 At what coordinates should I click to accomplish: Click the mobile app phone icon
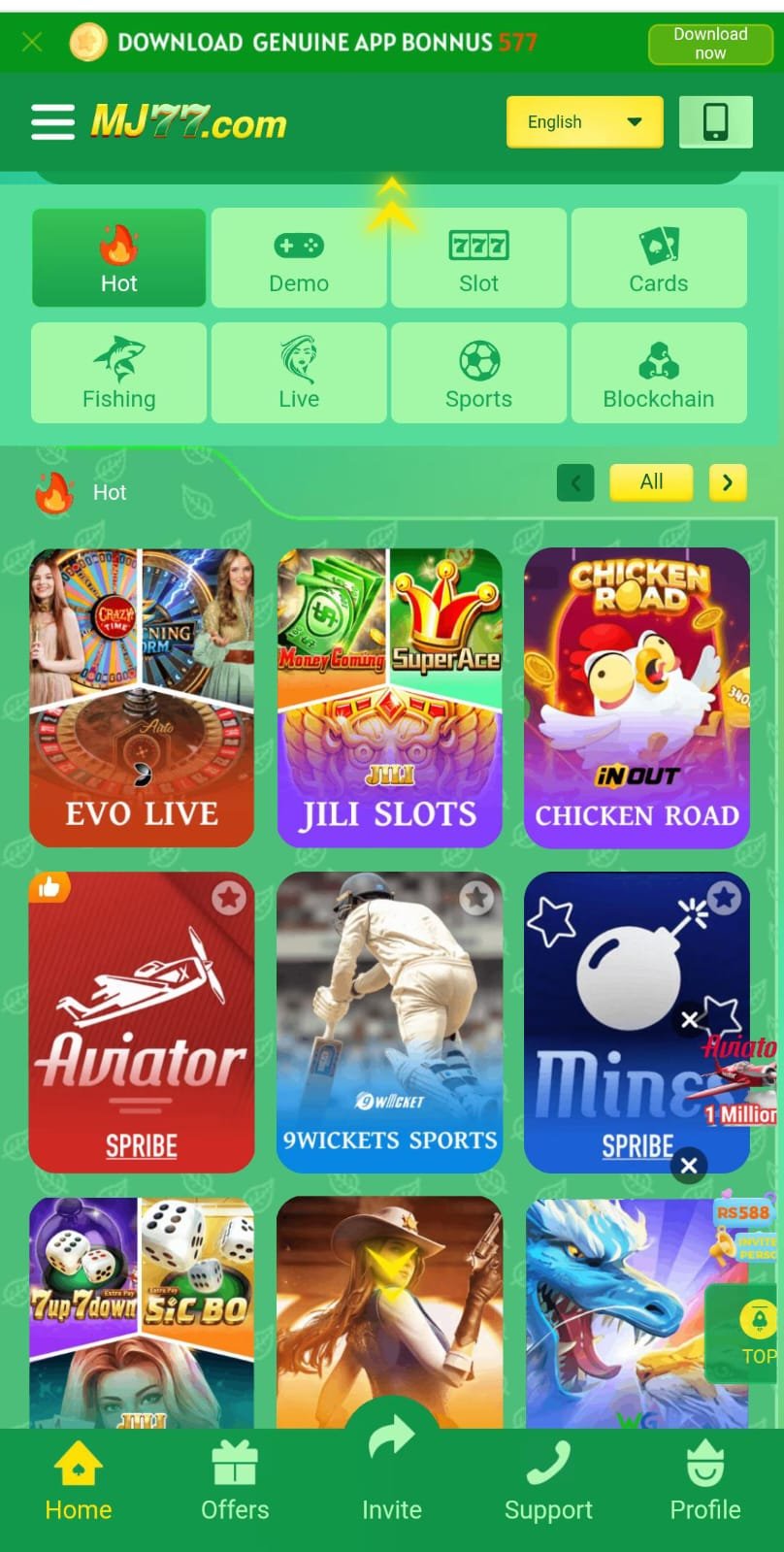[715, 121]
